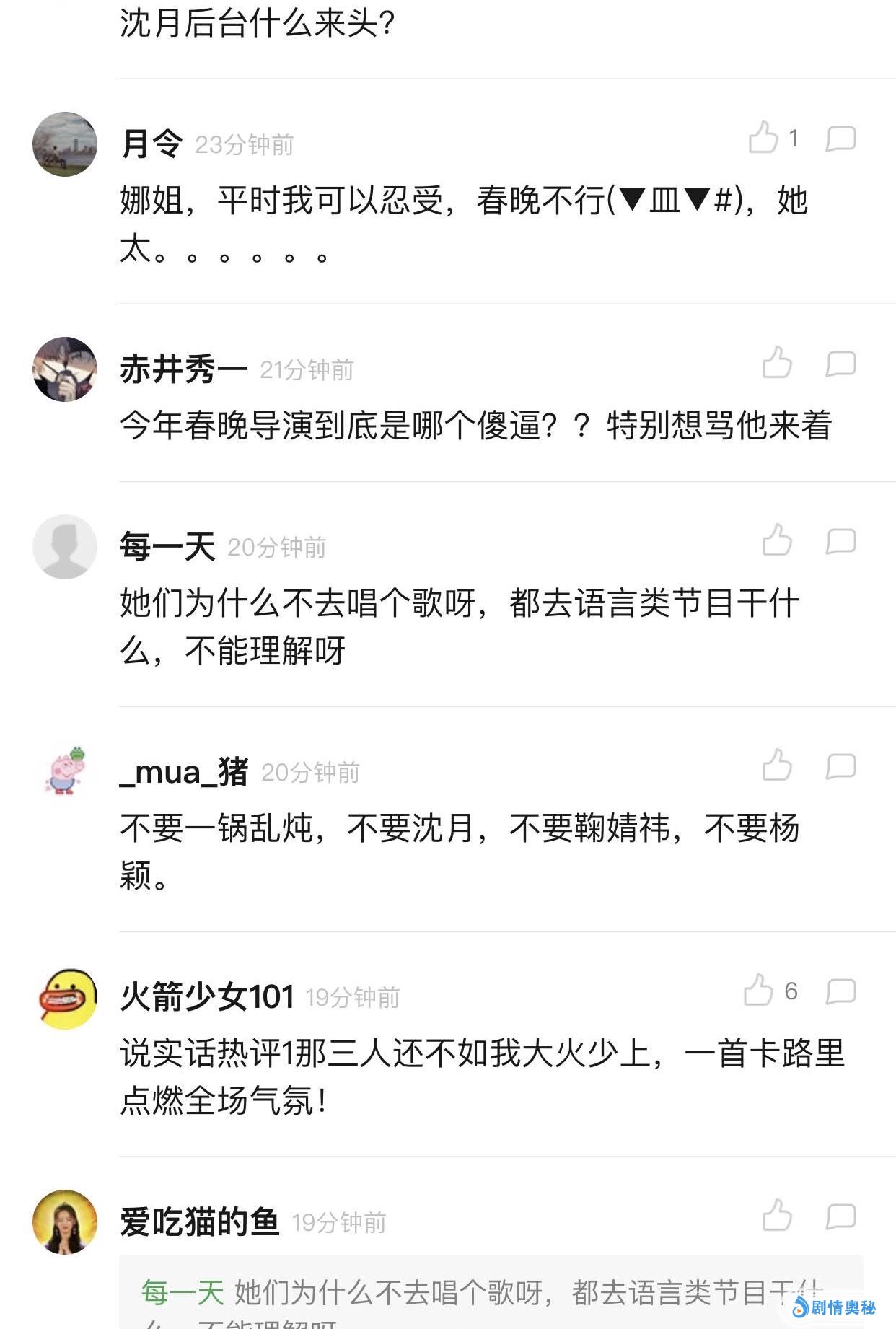
Task: Reply to 每一天's comment
Action: coord(840,541)
